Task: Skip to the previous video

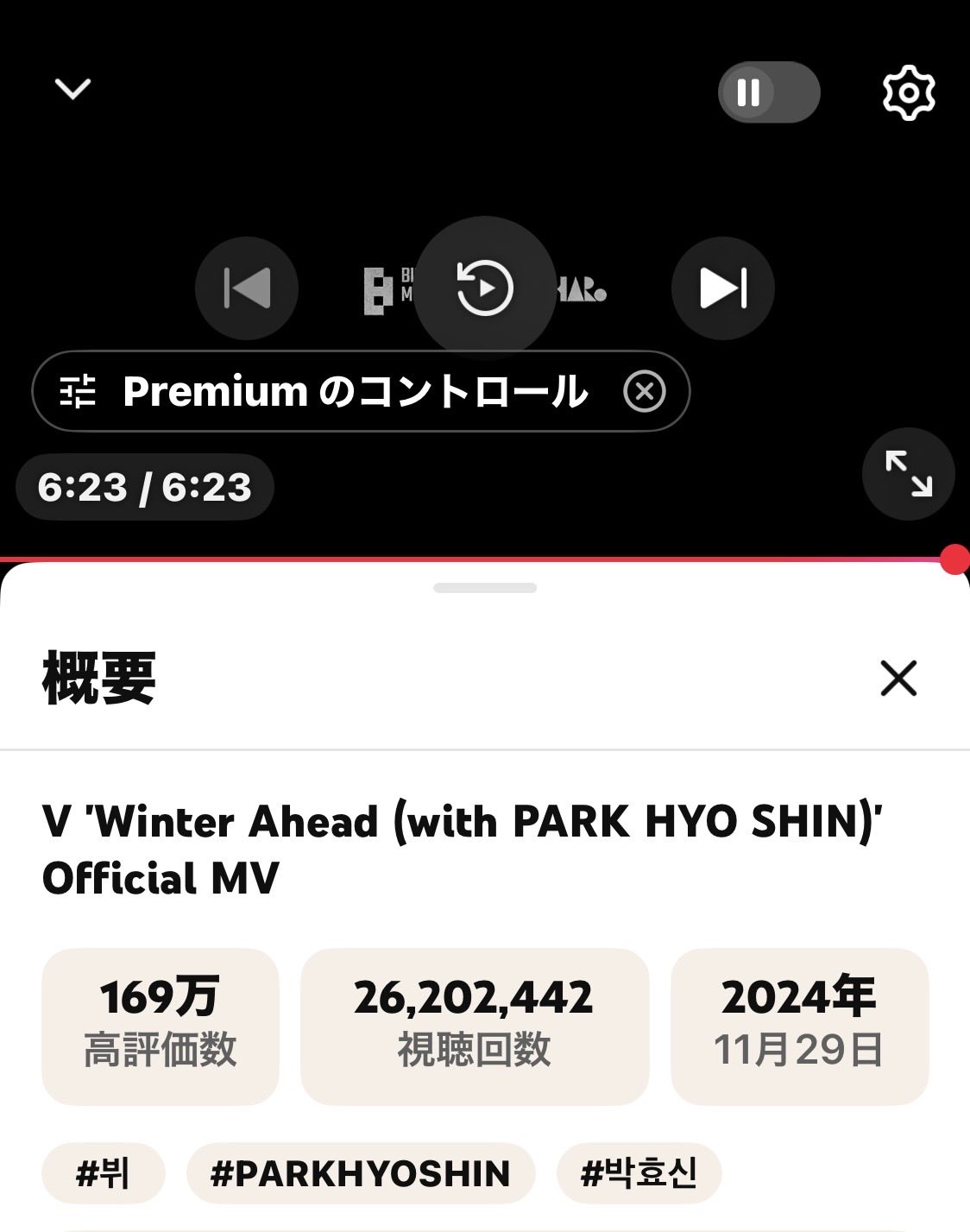Action: pyautogui.click(x=247, y=288)
